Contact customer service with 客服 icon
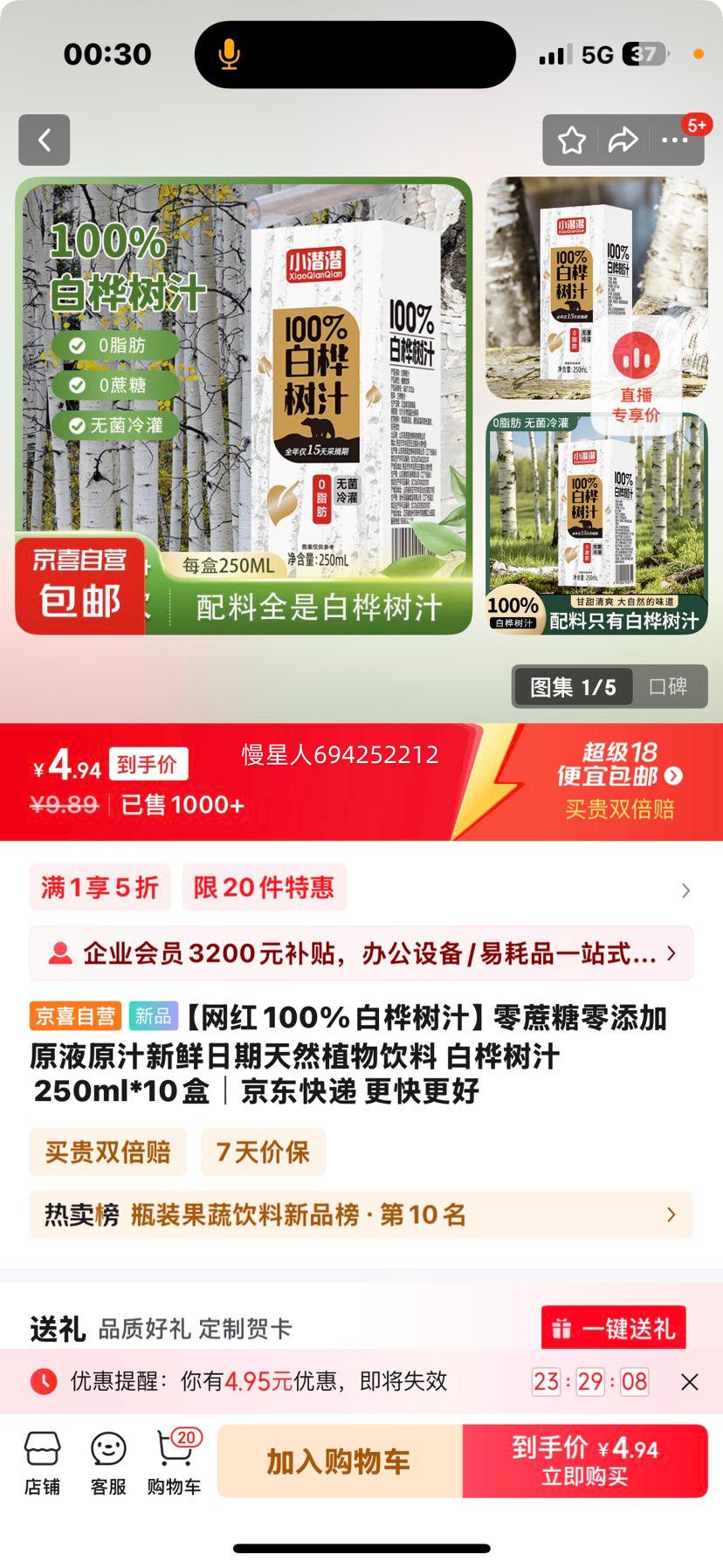Screen dimensions: 723x1568 point(108,1461)
